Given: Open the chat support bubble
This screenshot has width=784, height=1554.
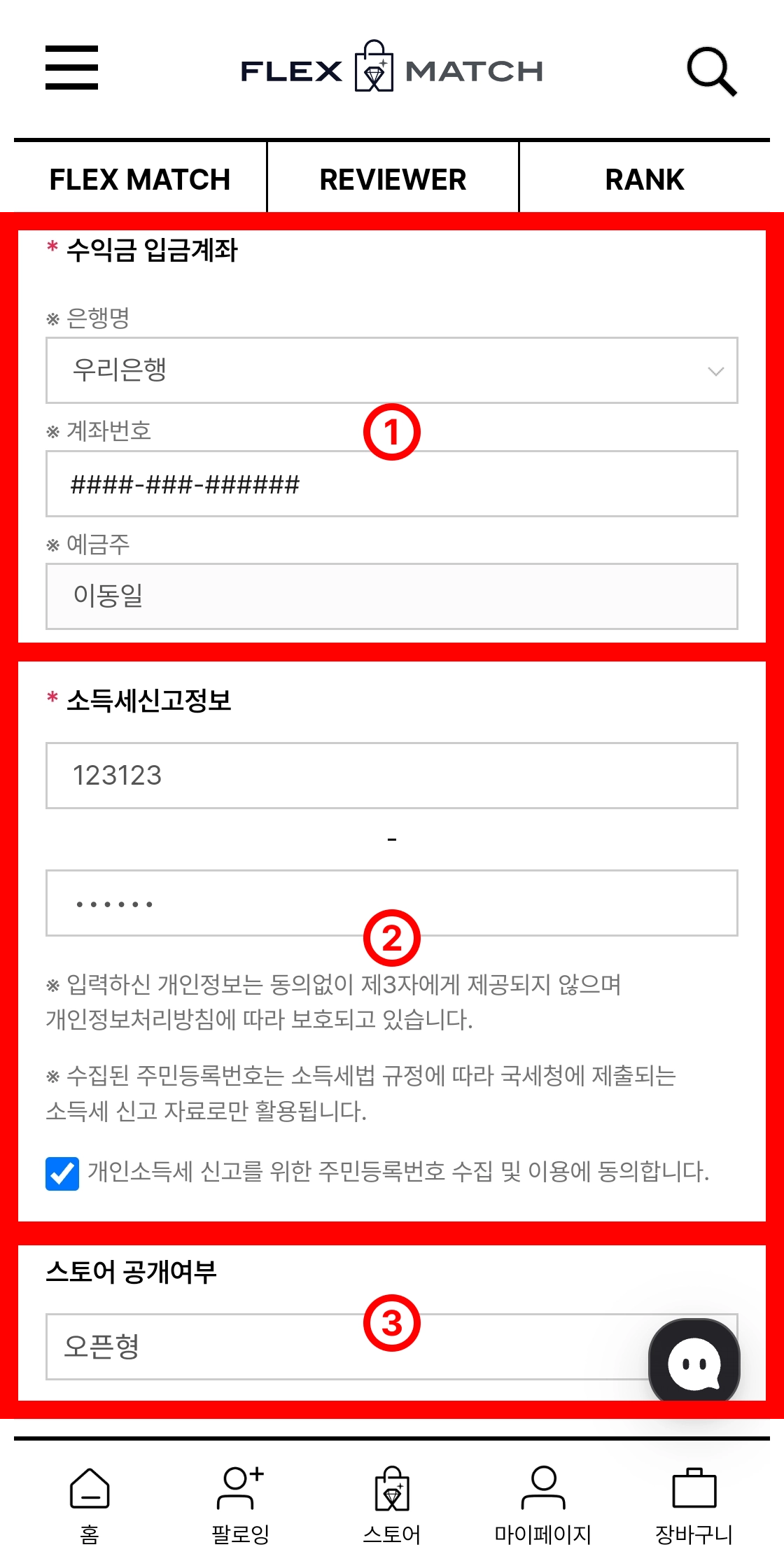Looking at the screenshot, I should (x=694, y=1362).
